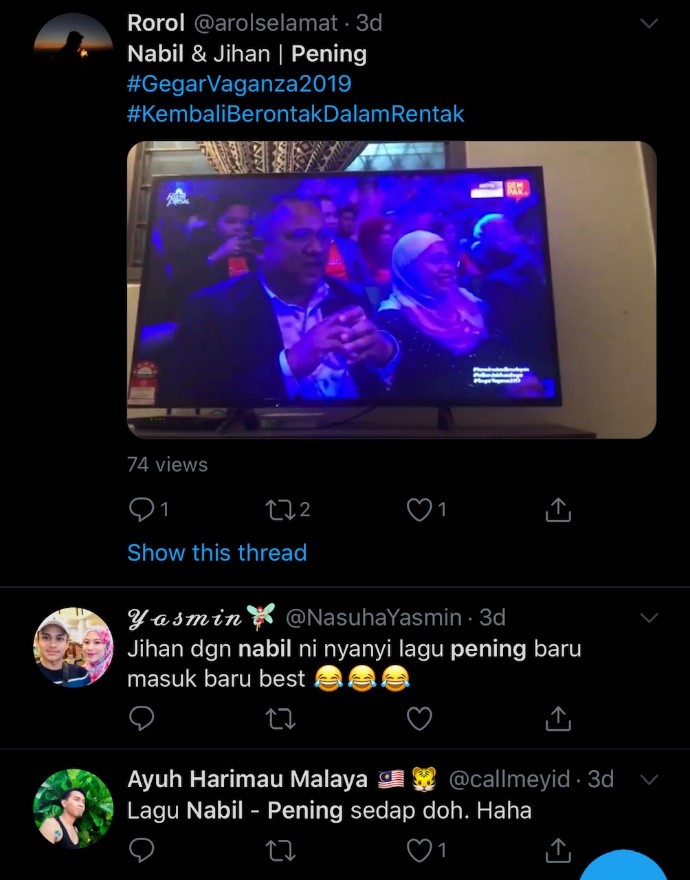This screenshot has height=880, width=690.
Task: Reply to Rorol's tweet
Action: coord(143,510)
